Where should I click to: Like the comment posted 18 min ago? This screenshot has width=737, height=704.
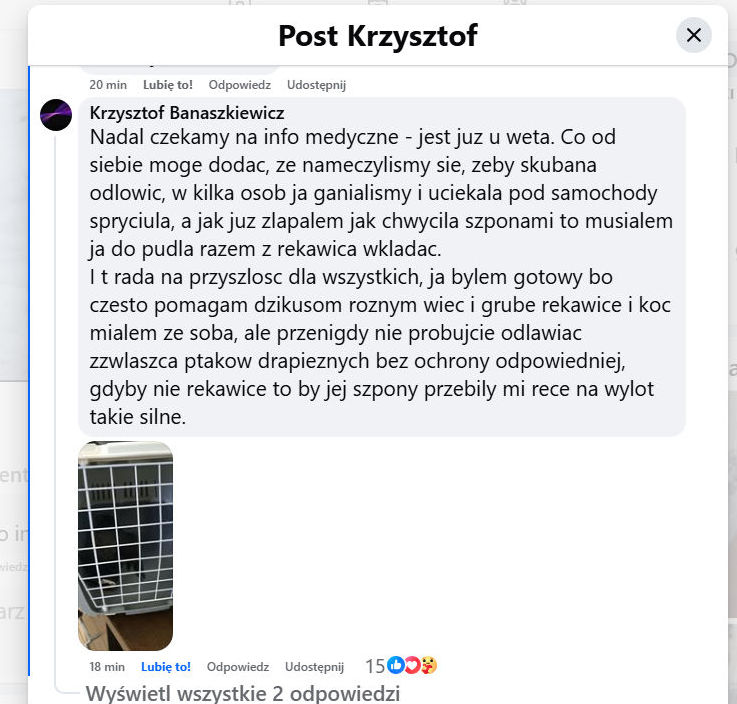click(x=166, y=666)
